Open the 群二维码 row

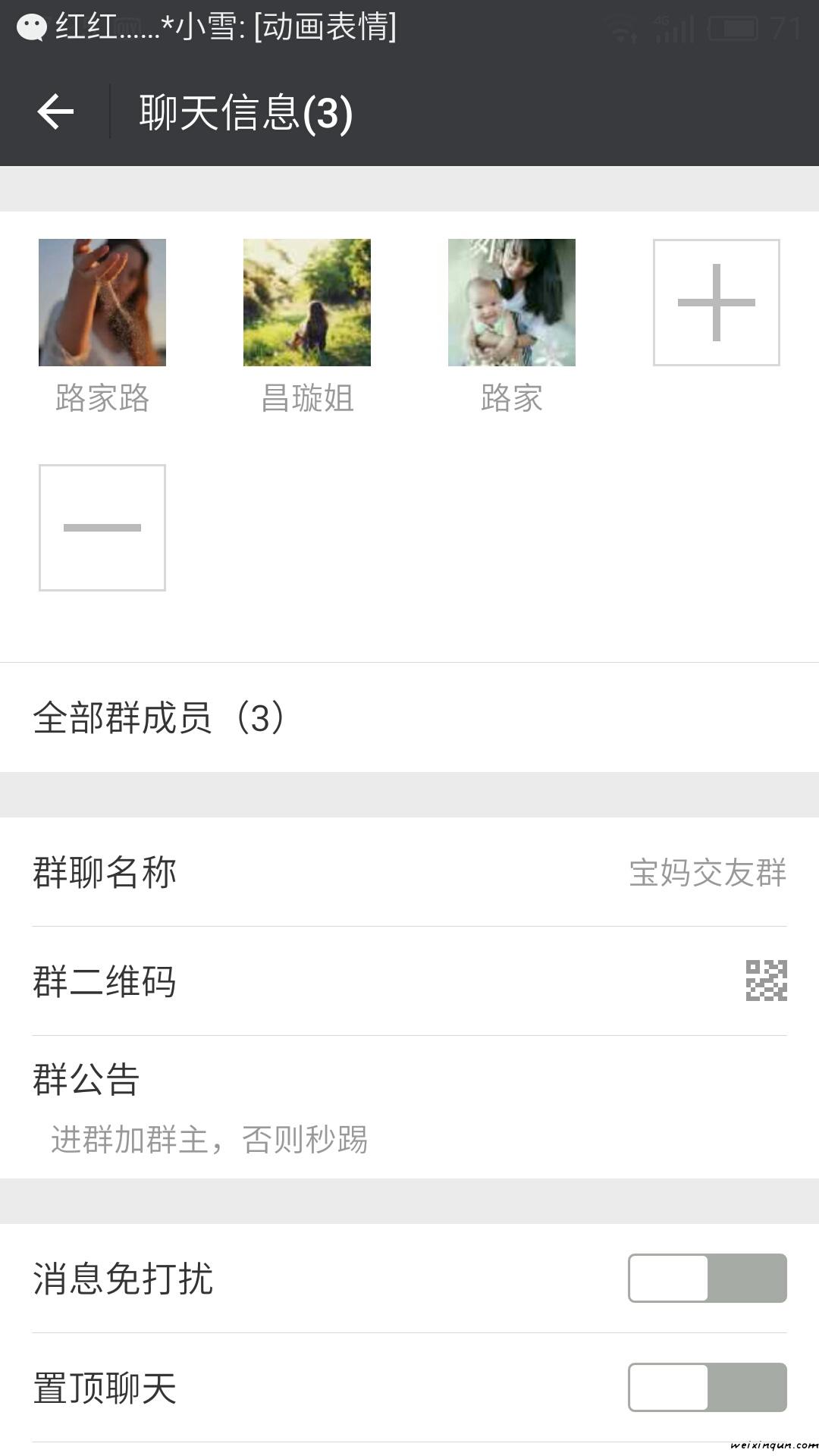[409, 981]
